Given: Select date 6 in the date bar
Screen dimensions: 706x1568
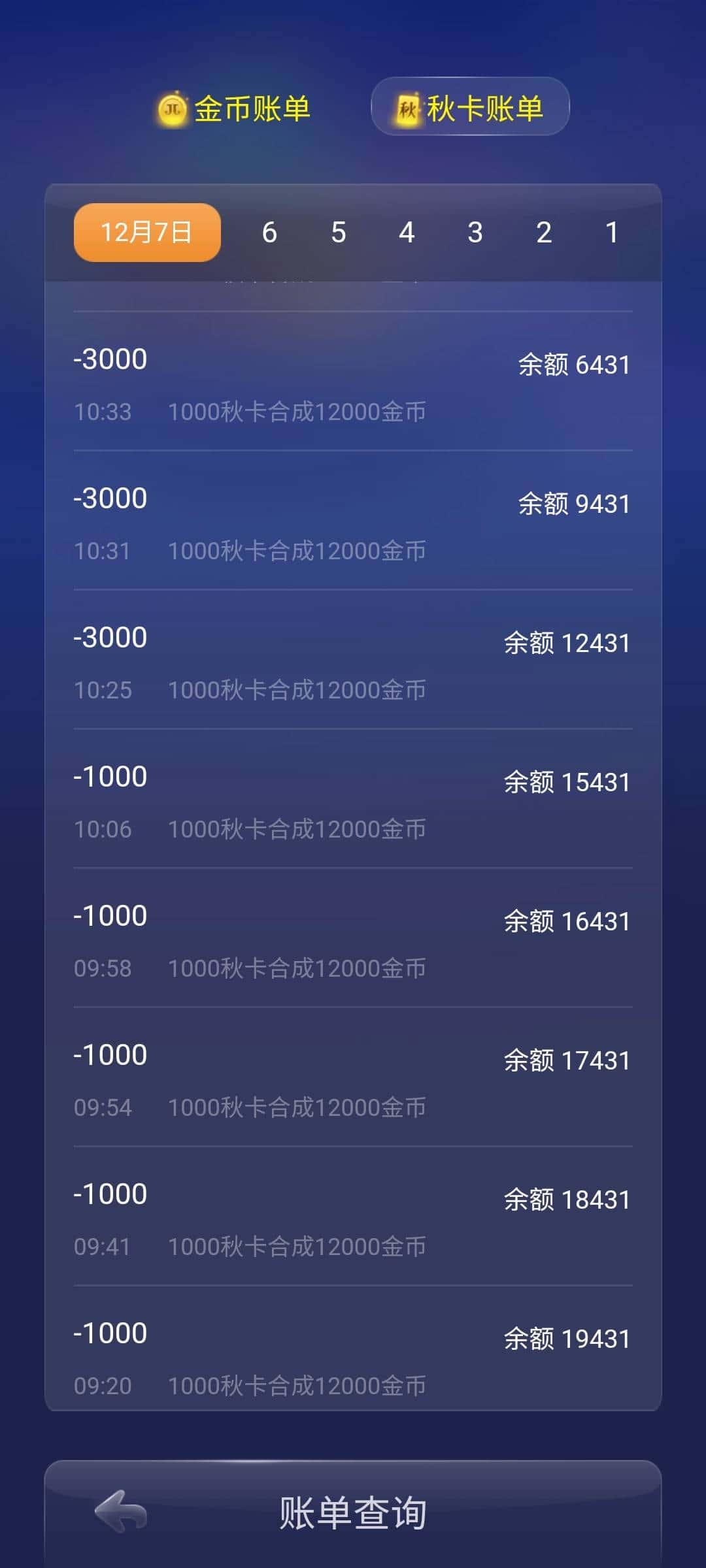Looking at the screenshot, I should click(269, 232).
